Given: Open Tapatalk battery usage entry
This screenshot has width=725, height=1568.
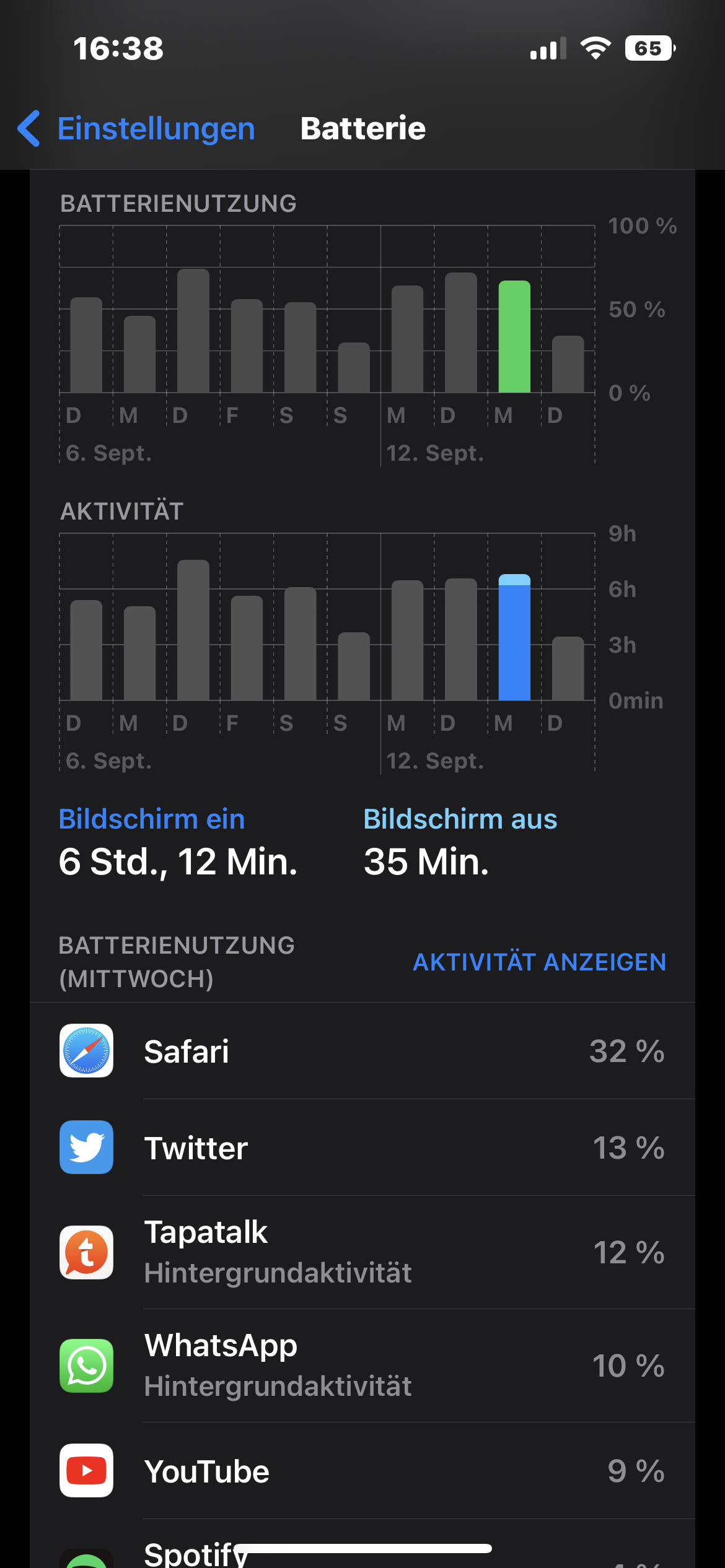Looking at the screenshot, I should tap(362, 1252).
